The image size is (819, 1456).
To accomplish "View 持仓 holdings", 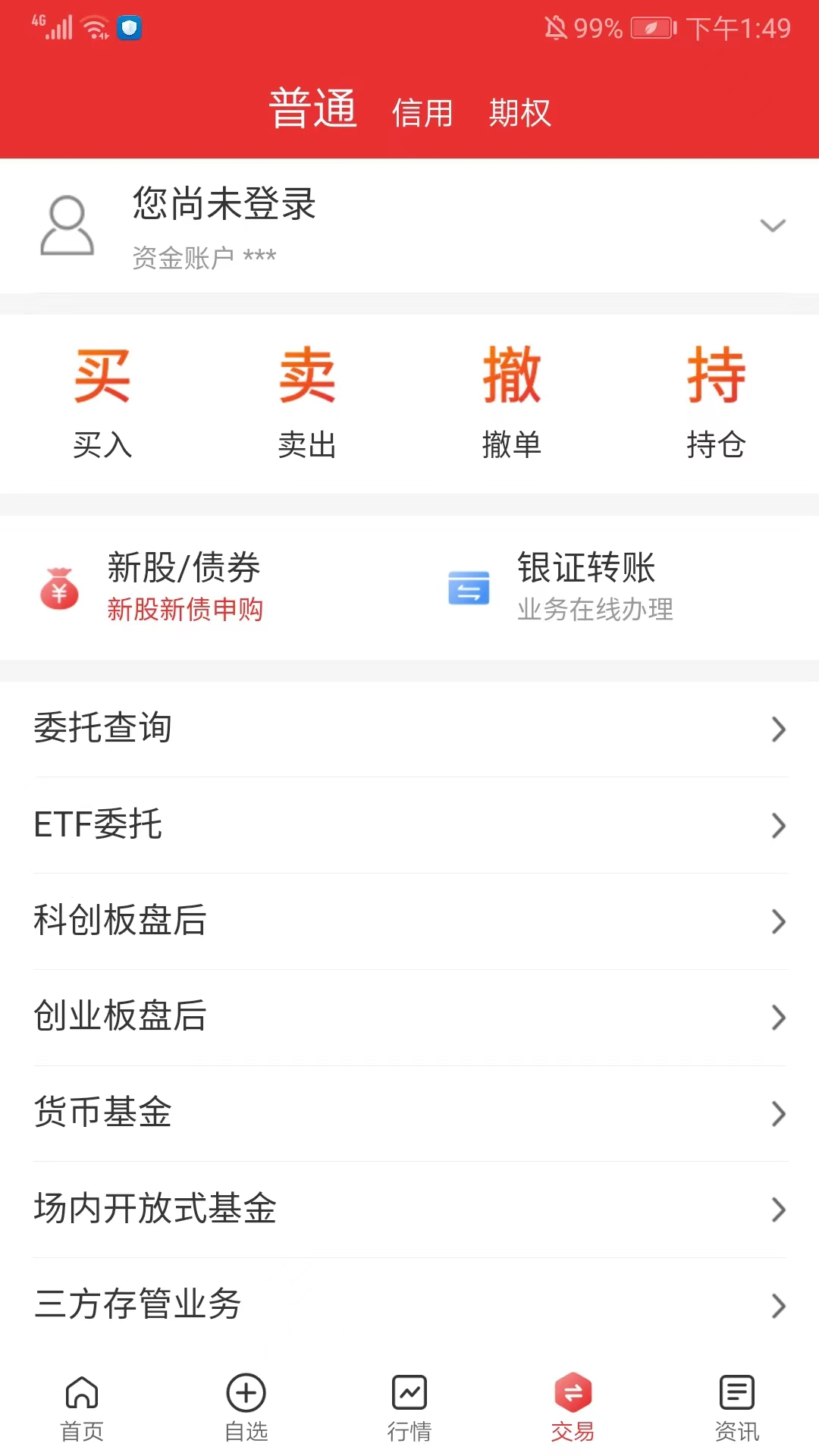I will click(716, 403).
